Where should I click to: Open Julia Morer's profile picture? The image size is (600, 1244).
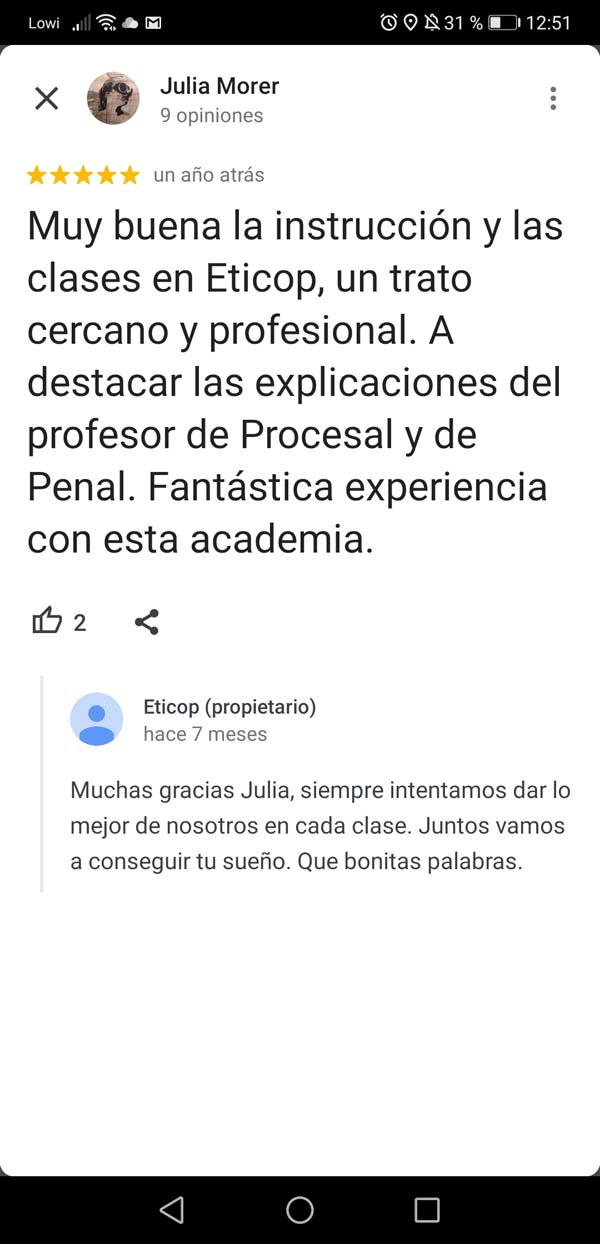(113, 98)
